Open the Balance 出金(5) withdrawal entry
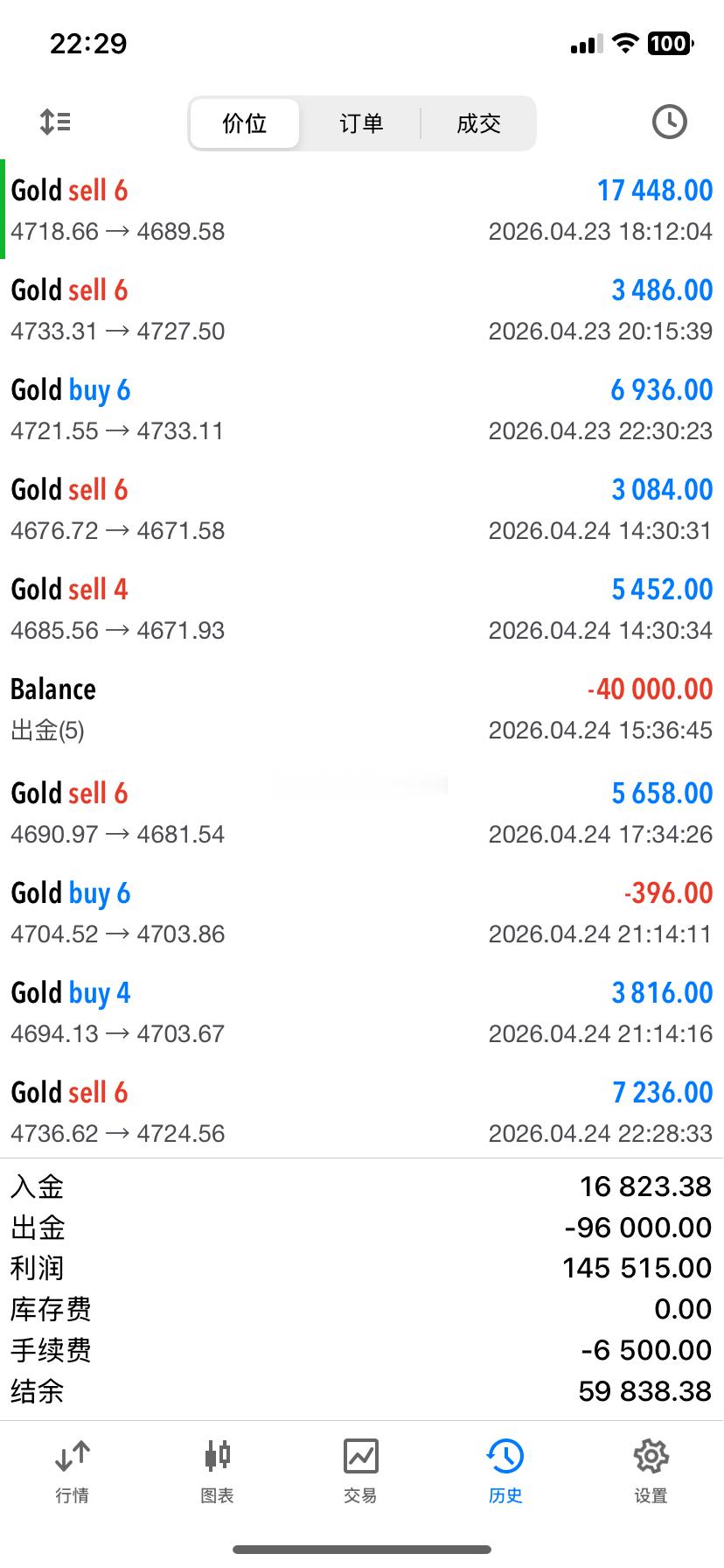Image resolution: width=724 pixels, height=1568 pixels. [362, 709]
